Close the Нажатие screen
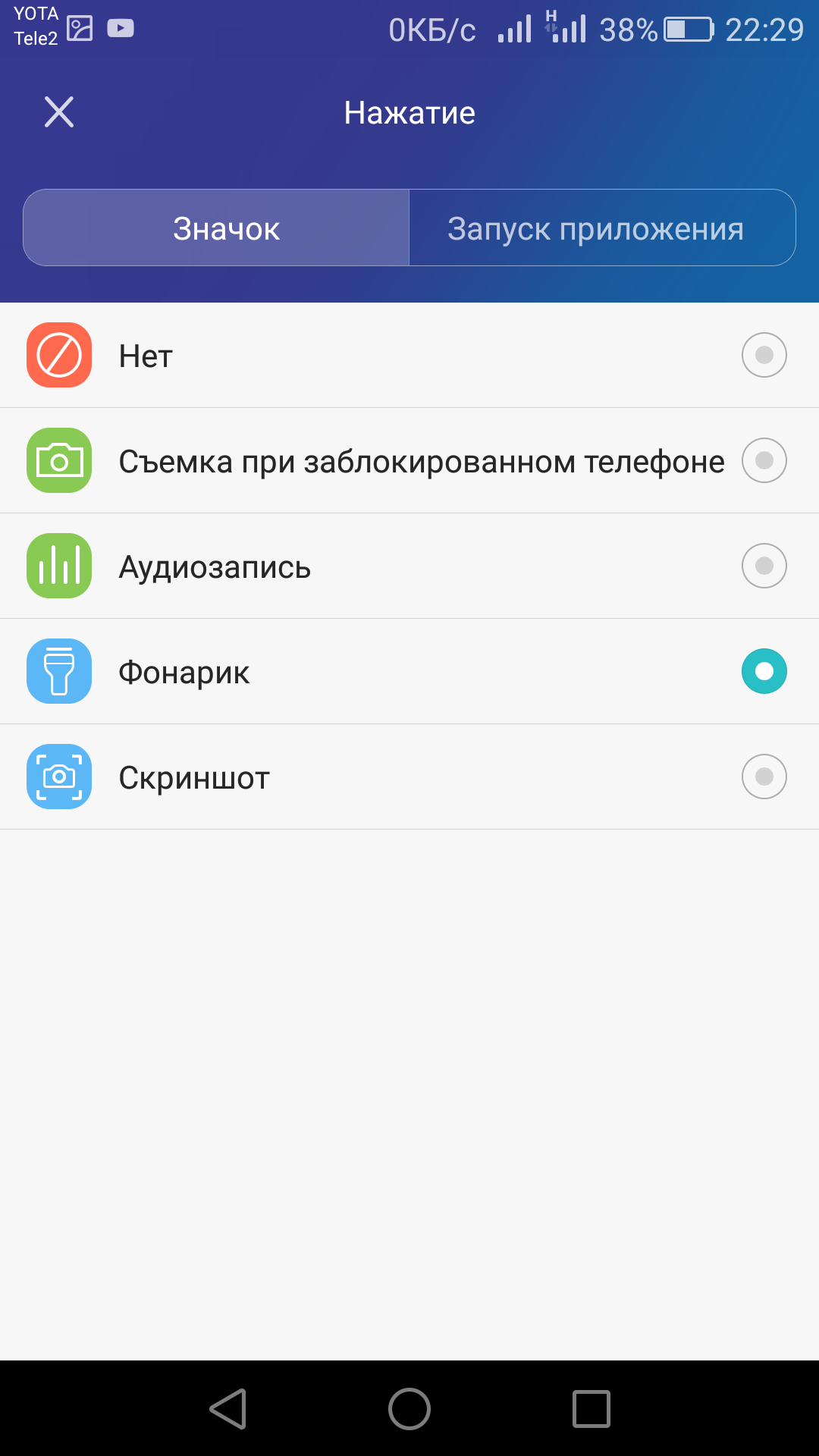This screenshot has height=1456, width=819. pyautogui.click(x=59, y=112)
